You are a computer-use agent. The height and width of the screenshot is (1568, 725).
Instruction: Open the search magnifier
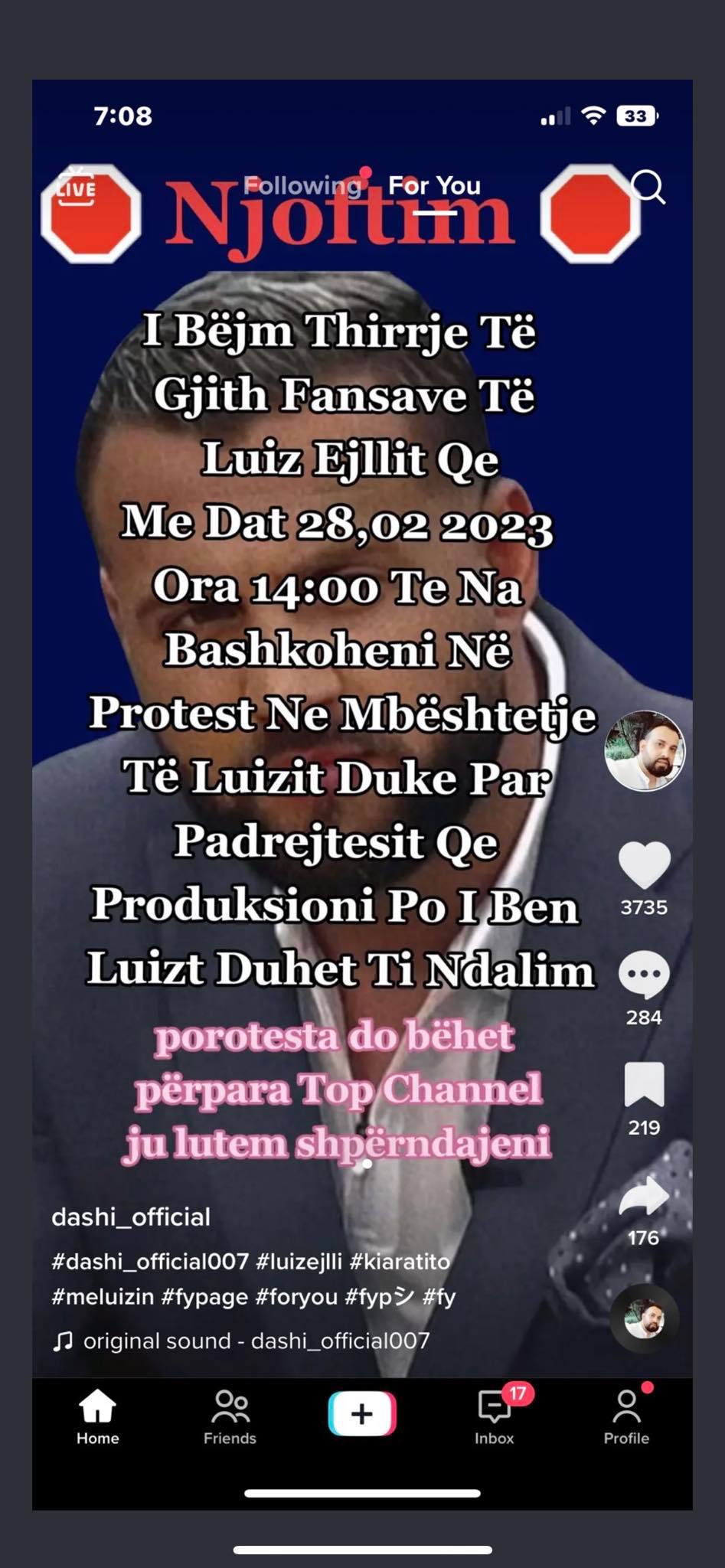click(x=648, y=186)
